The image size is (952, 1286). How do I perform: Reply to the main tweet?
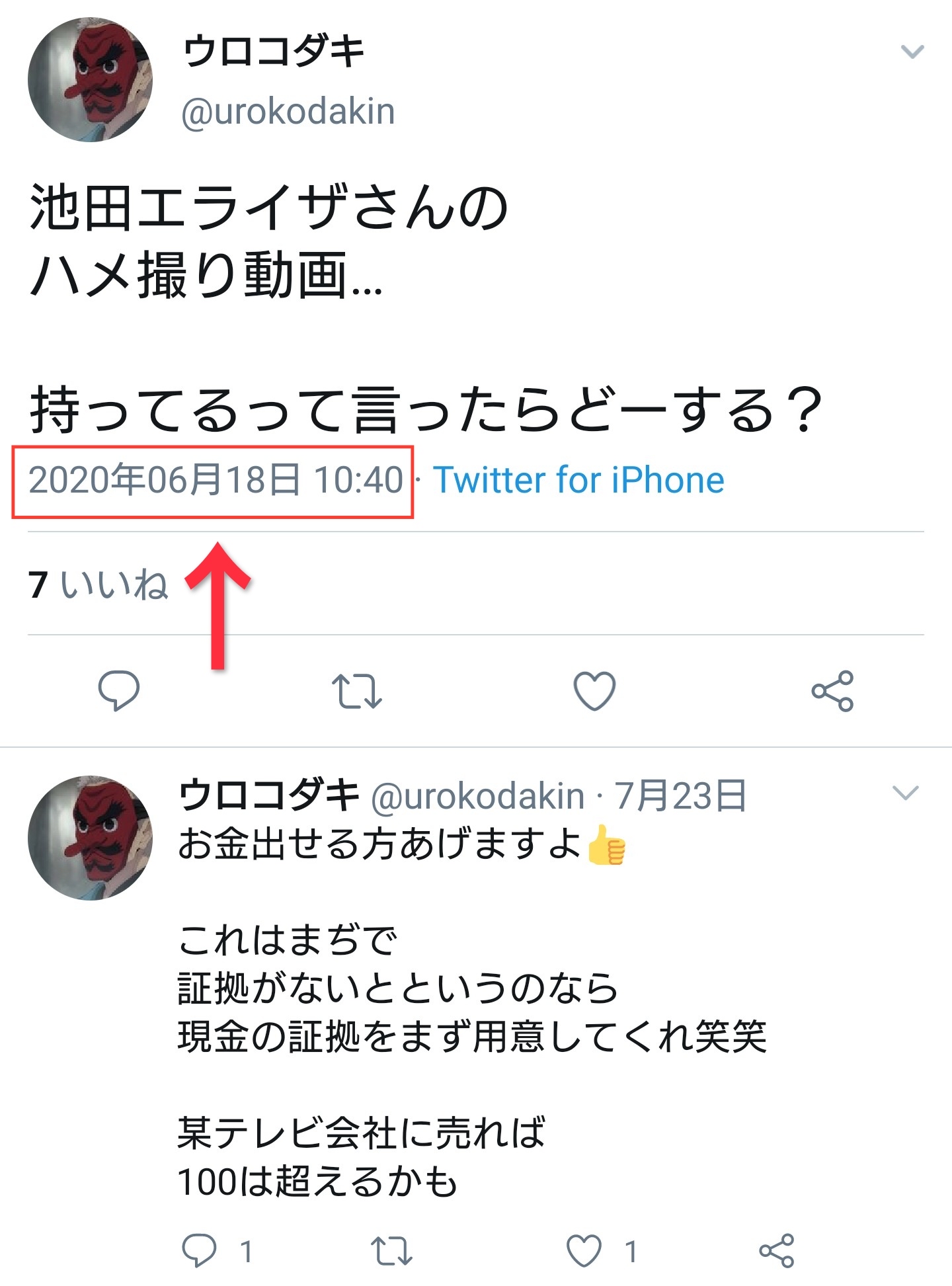click(x=119, y=690)
